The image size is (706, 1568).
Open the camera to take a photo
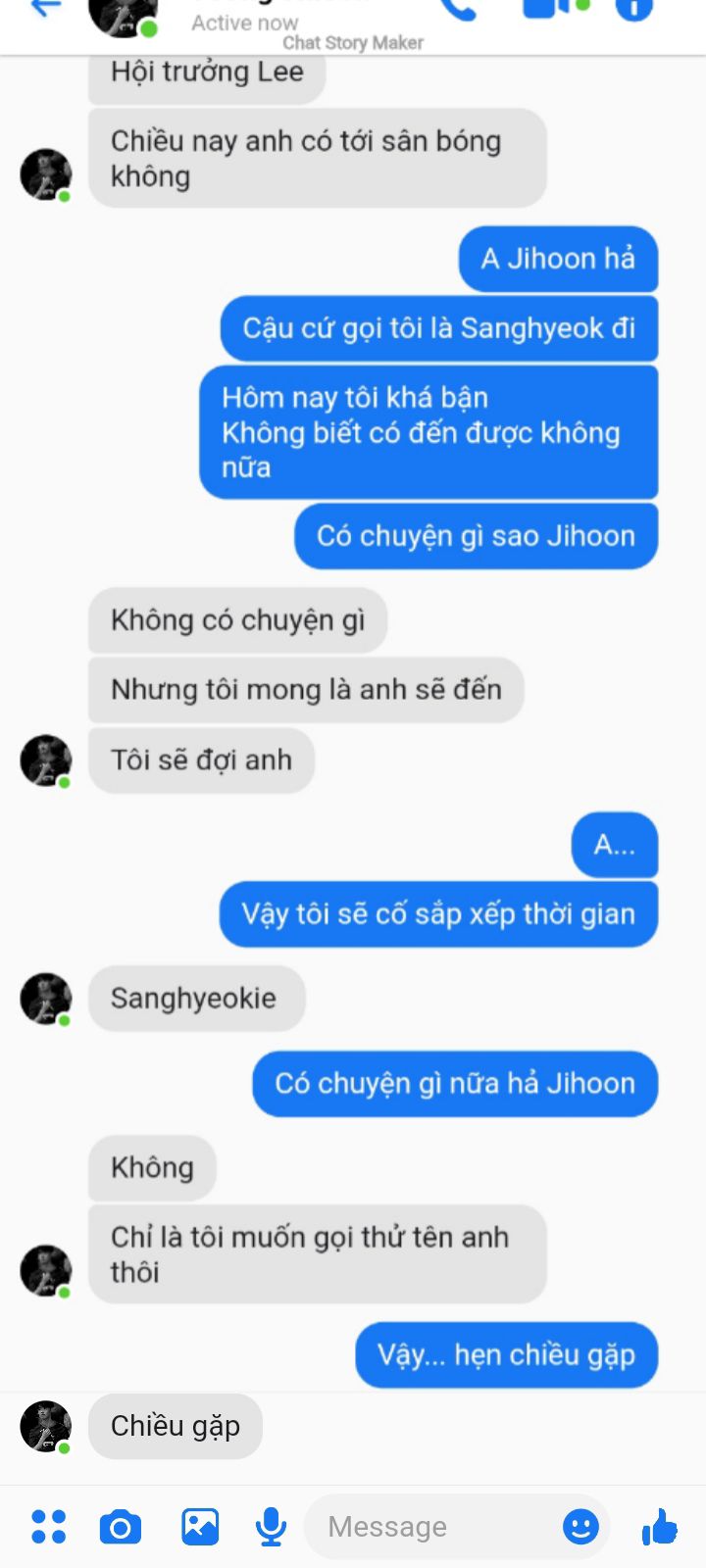click(121, 1526)
